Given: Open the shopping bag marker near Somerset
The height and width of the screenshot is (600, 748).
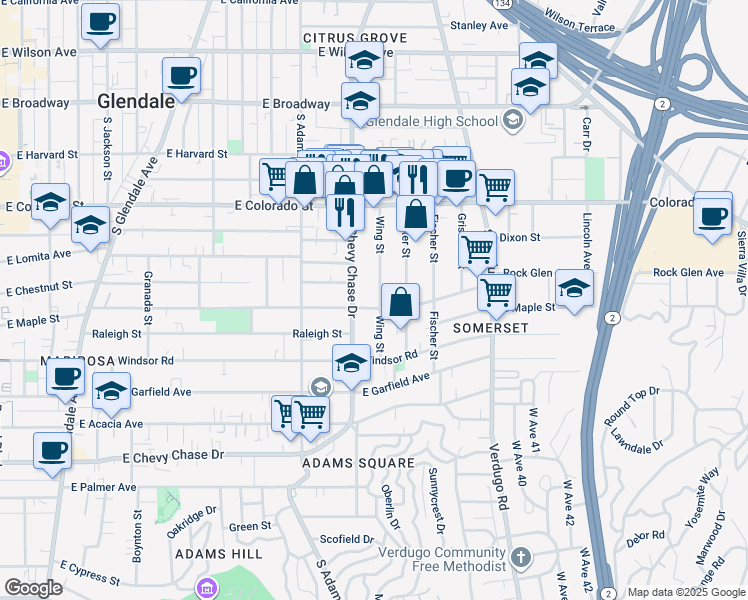Looking at the screenshot, I should (400, 303).
